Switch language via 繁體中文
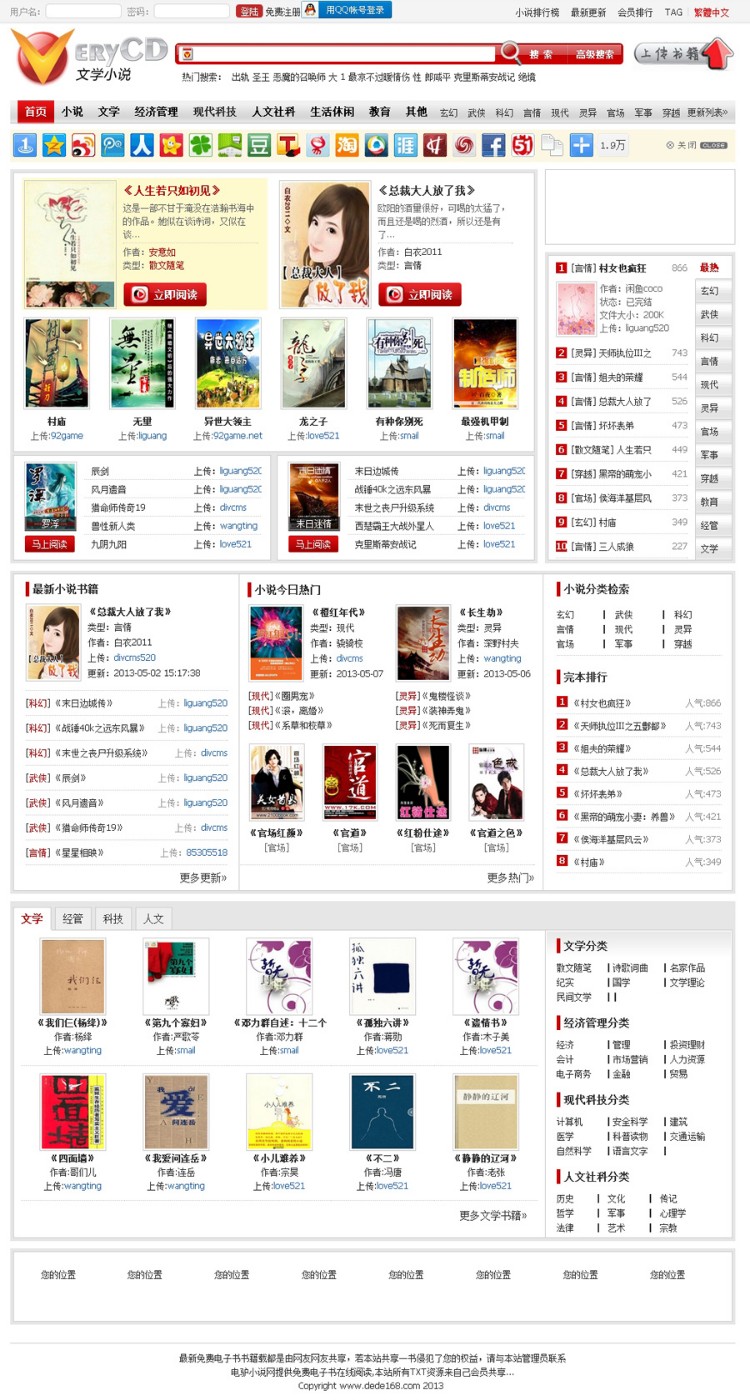The image size is (750, 1400). (x=711, y=12)
